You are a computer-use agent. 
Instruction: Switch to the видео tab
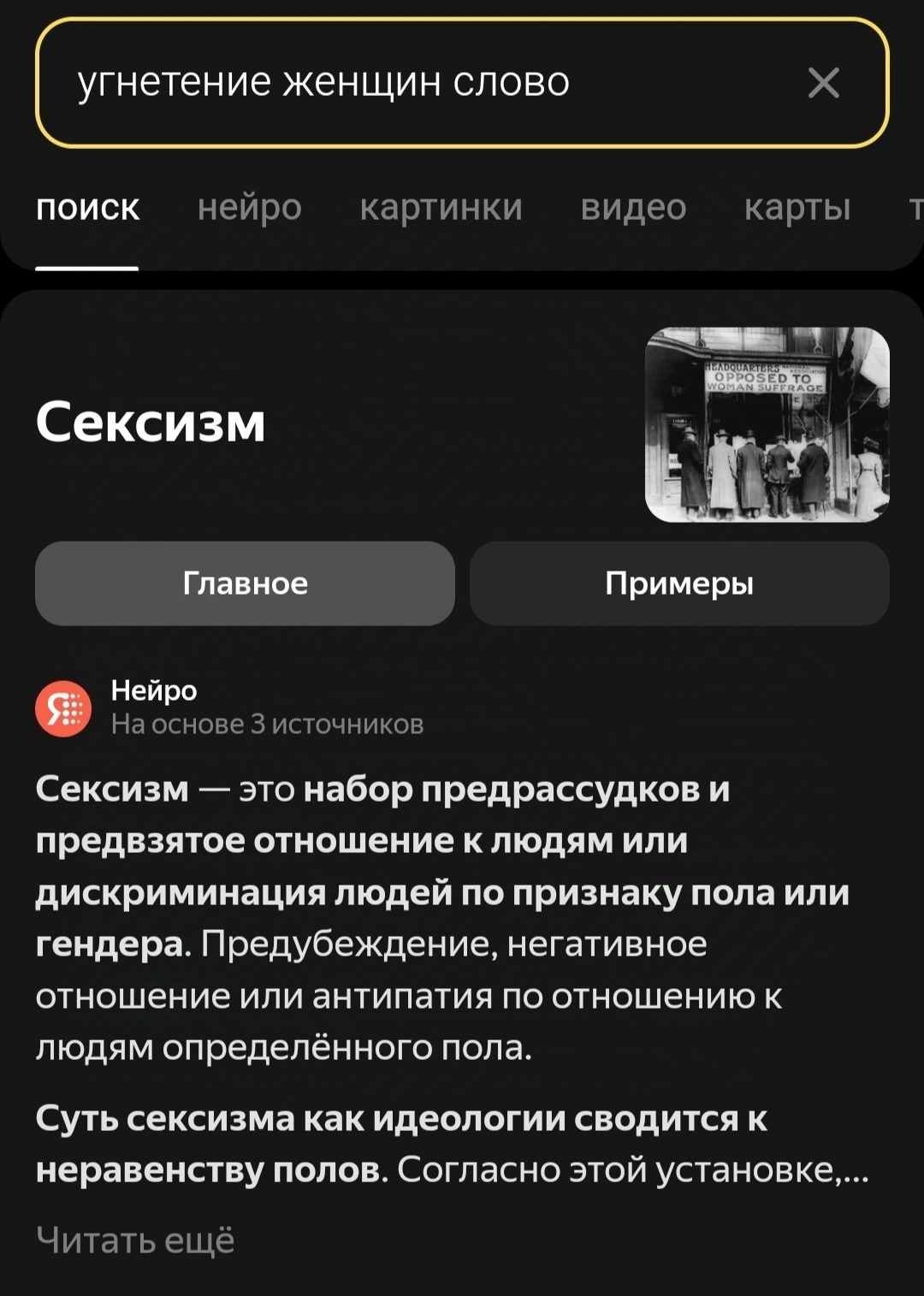click(x=633, y=207)
